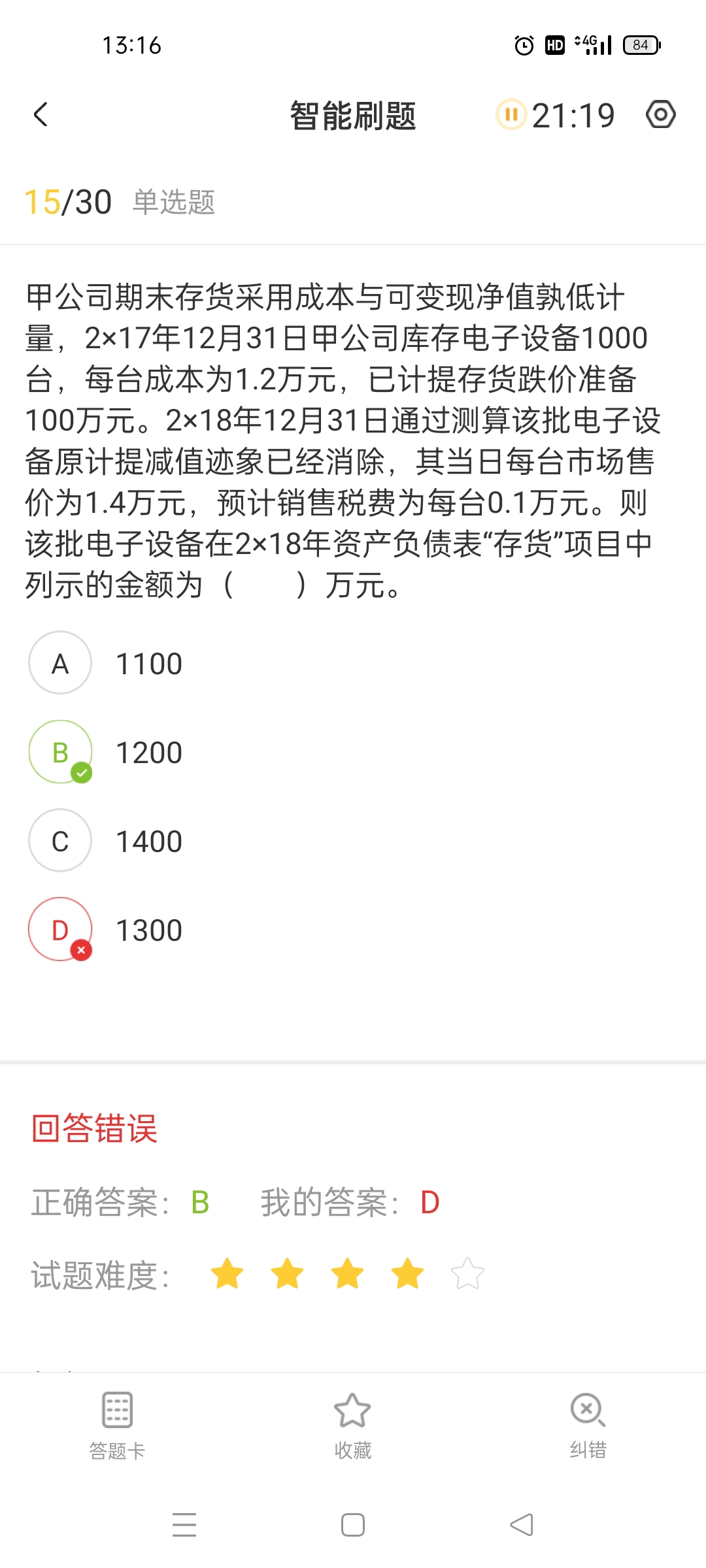Viewport: 706px width, 1568px height.
Task: Pause the quiz timer
Action: pyautogui.click(x=511, y=115)
